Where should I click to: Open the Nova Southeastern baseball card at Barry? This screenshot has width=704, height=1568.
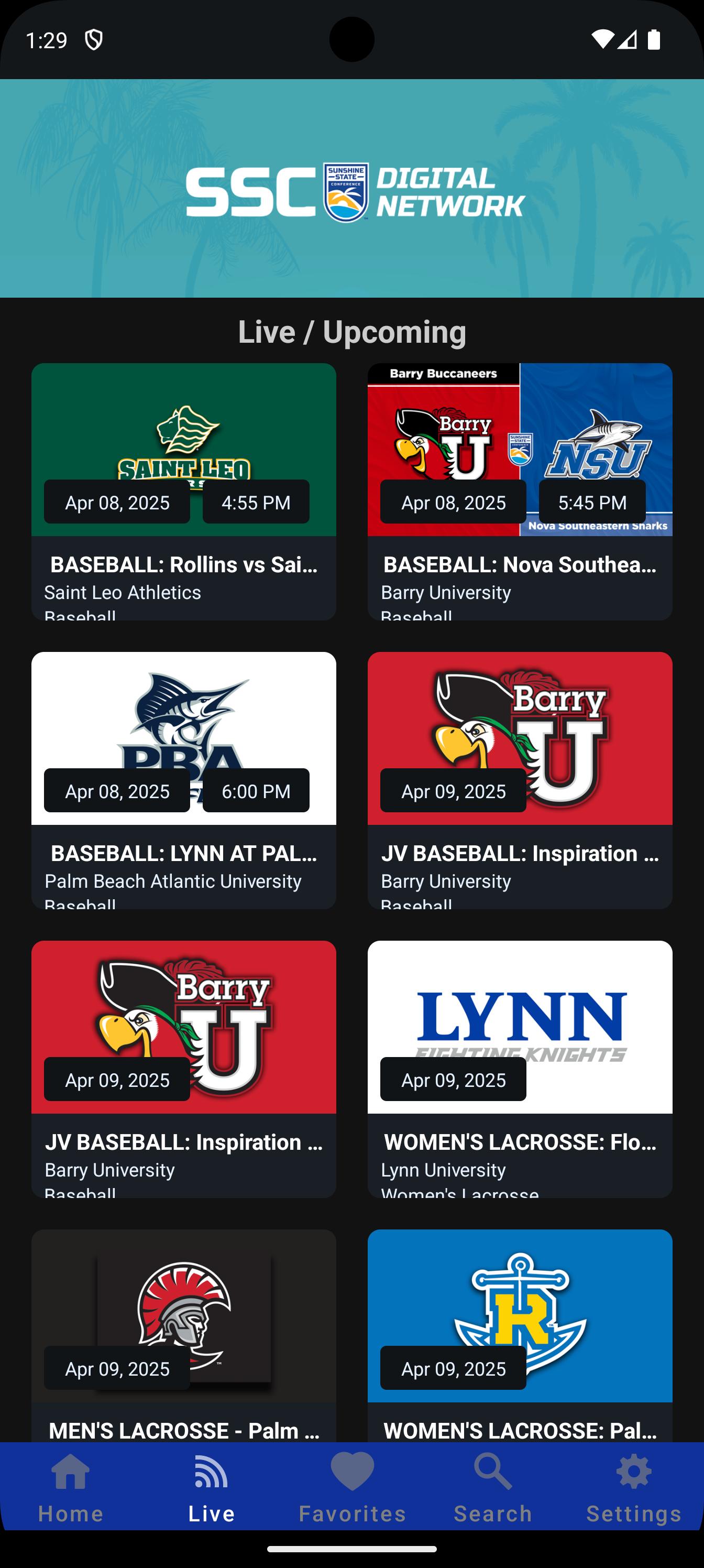coord(520,491)
